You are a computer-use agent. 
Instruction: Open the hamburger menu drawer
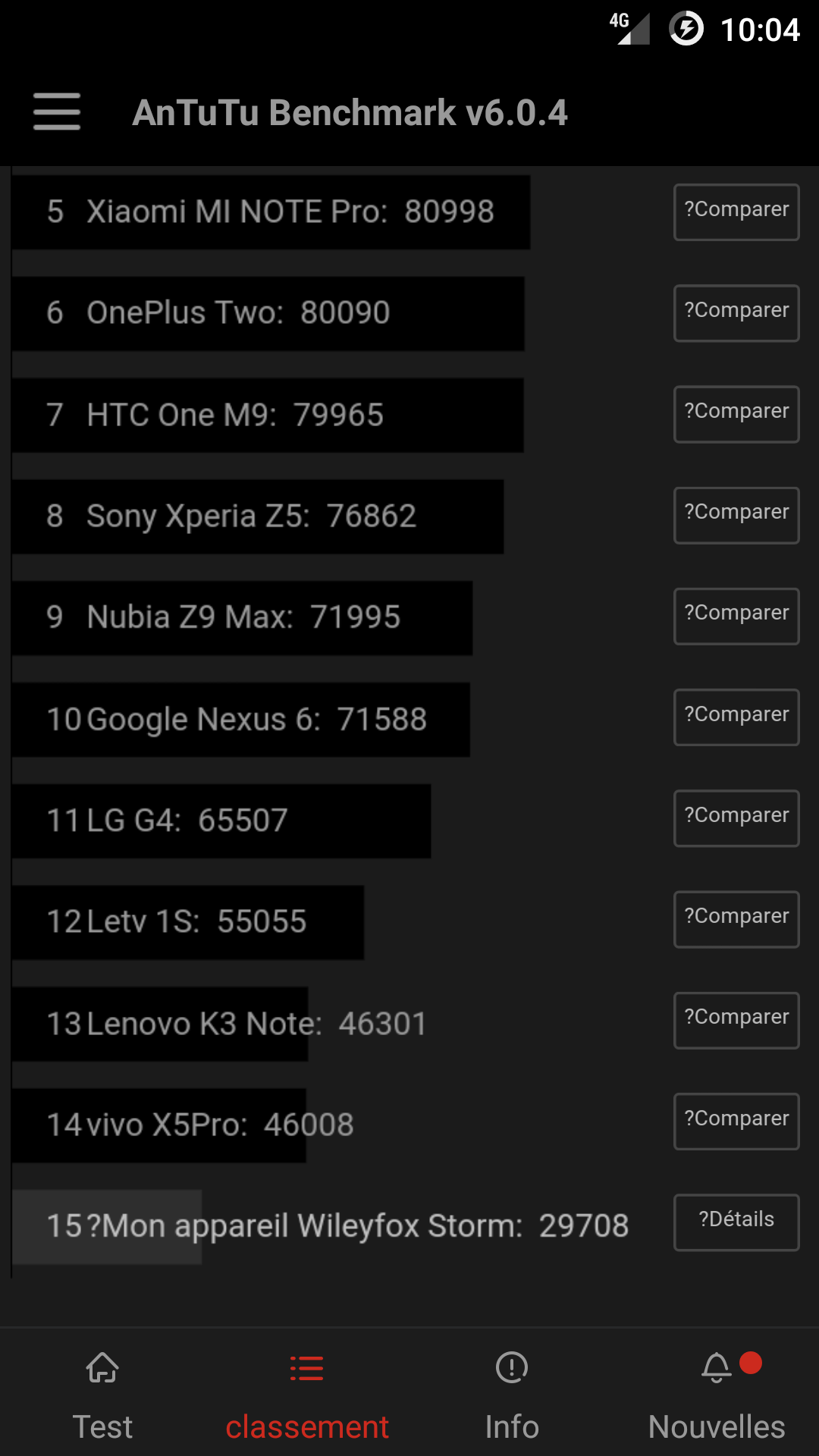click(57, 112)
